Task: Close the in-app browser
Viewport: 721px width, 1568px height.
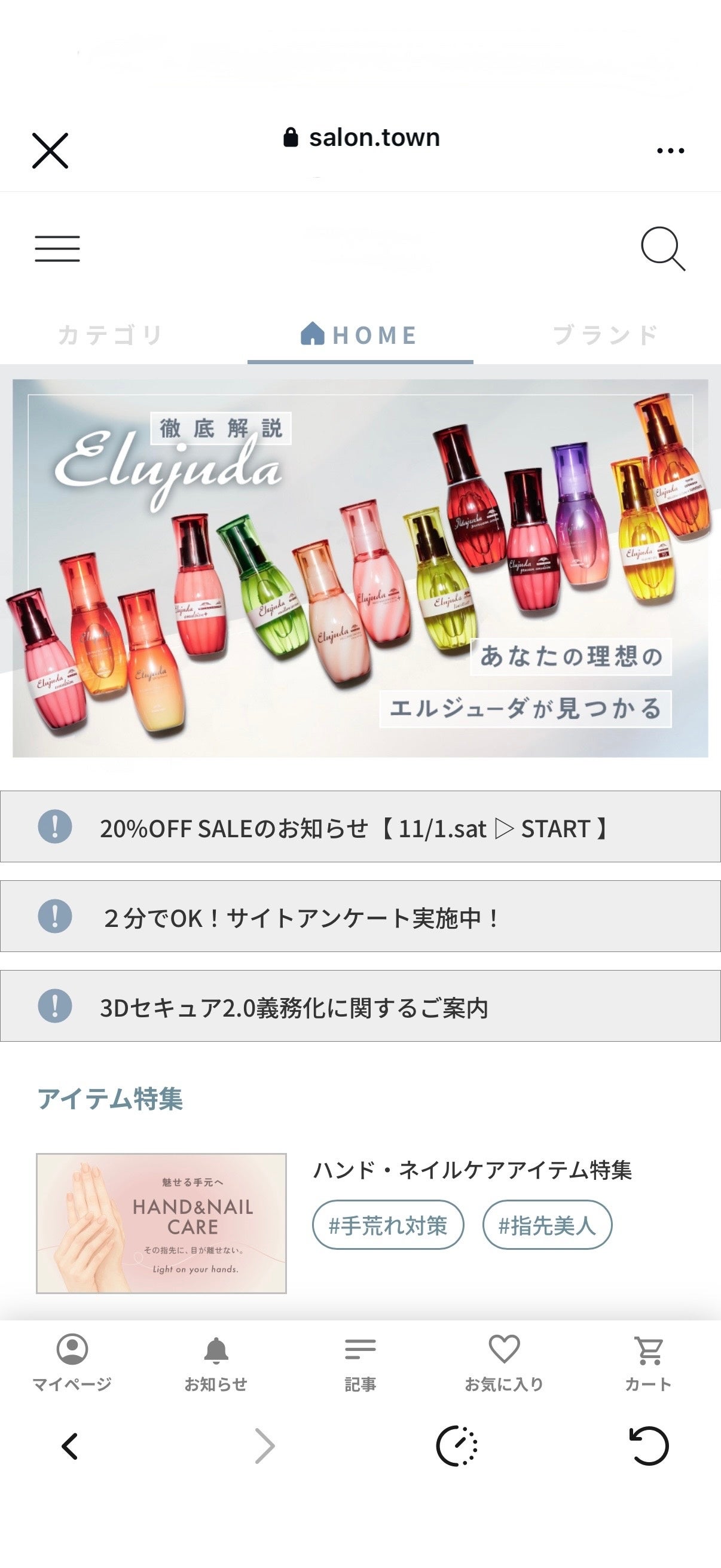Action: click(x=50, y=150)
